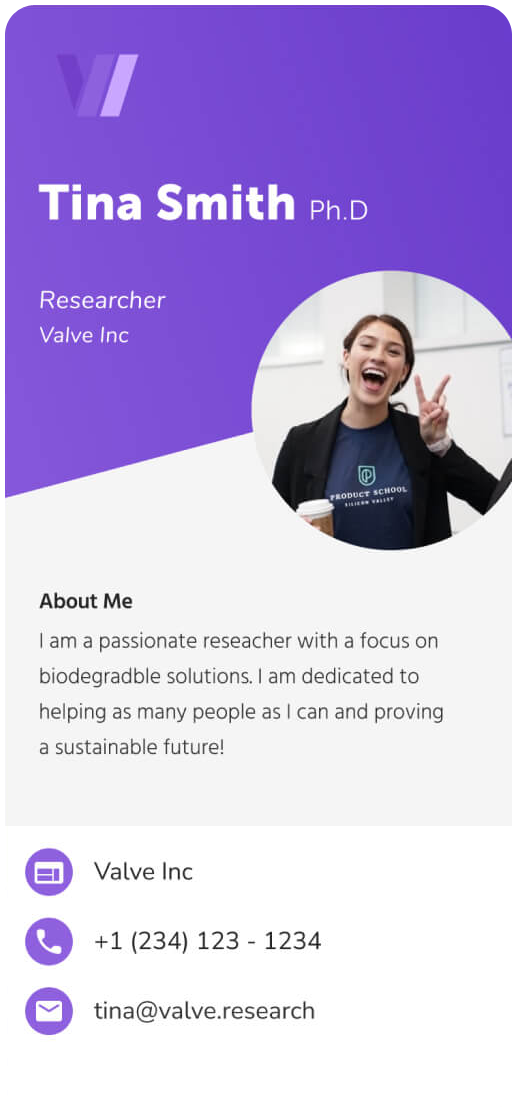Screen dimensions: 517x1118
Task: Open the Valve Inc company row
Action: 258,871
